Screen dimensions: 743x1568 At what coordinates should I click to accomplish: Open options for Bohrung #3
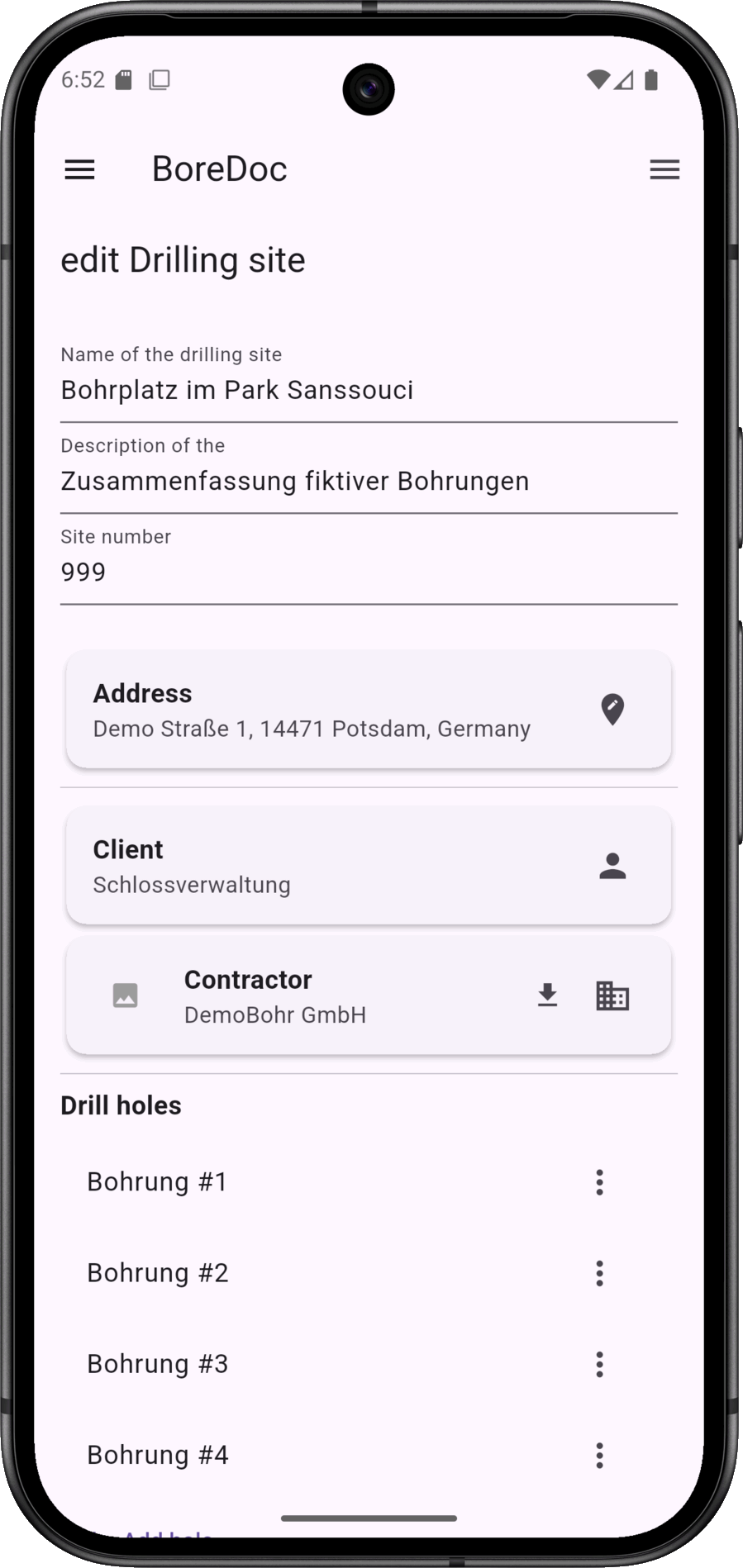point(599,1364)
